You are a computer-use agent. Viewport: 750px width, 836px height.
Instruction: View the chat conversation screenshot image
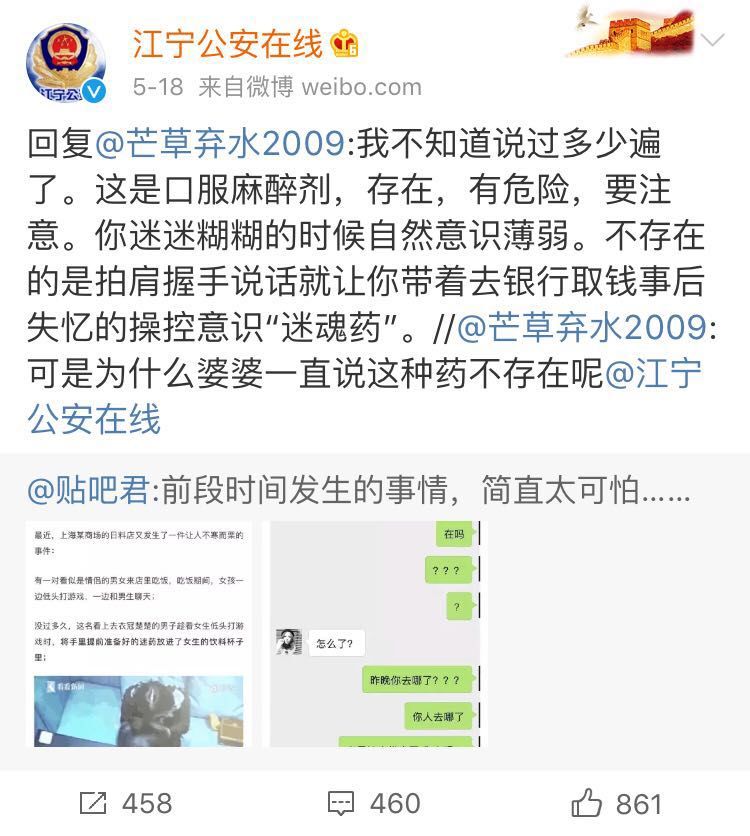tap(373, 633)
